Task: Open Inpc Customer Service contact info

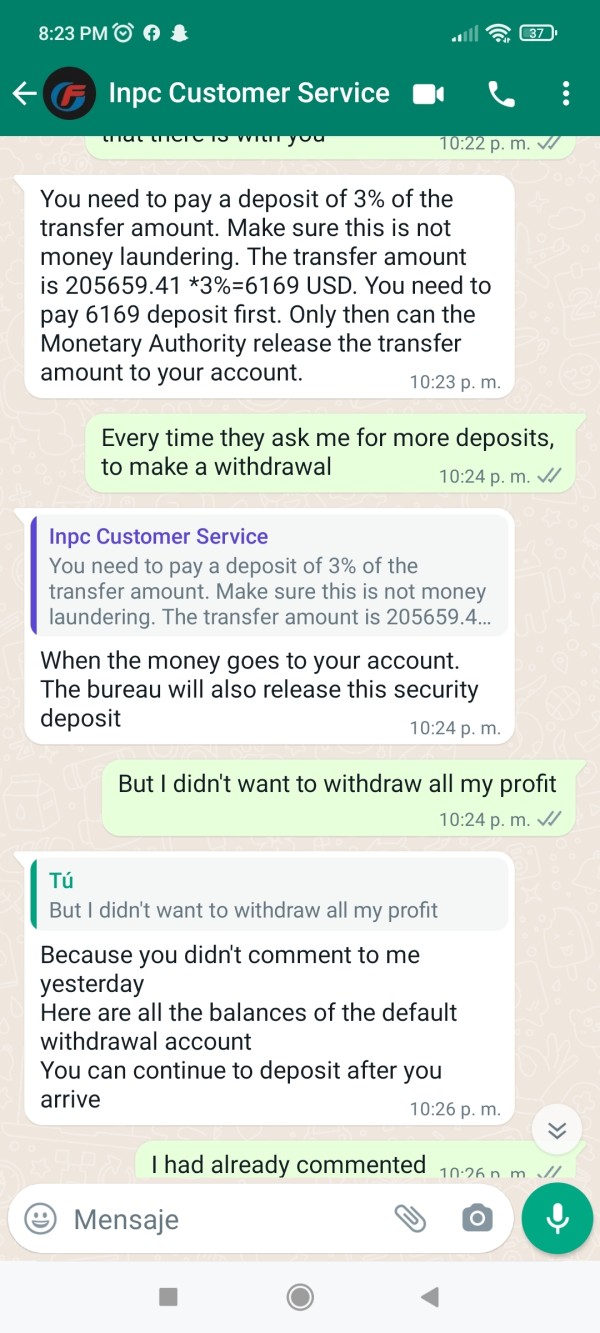Action: coord(248,94)
